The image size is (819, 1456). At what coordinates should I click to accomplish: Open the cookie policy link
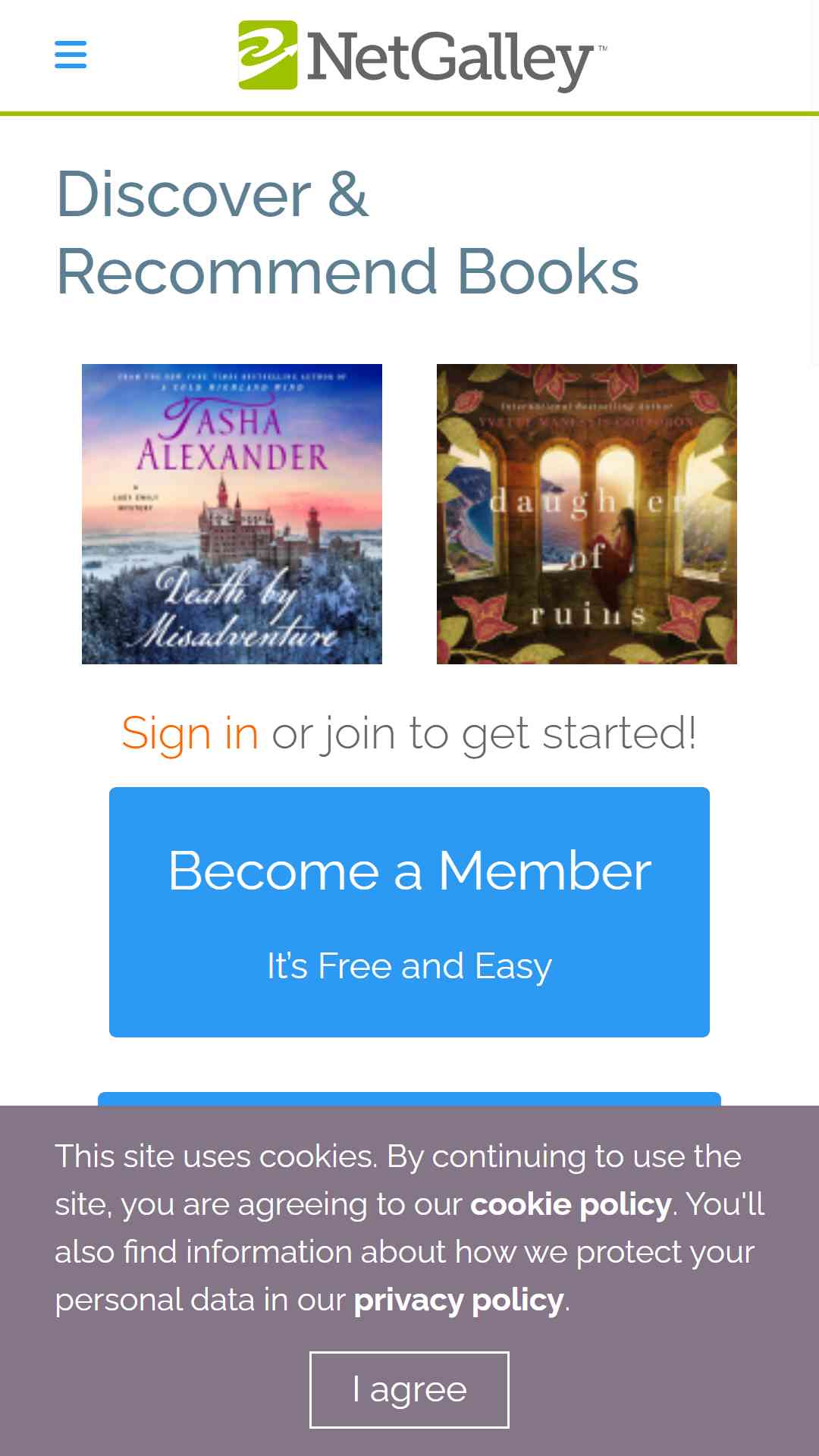click(570, 1204)
